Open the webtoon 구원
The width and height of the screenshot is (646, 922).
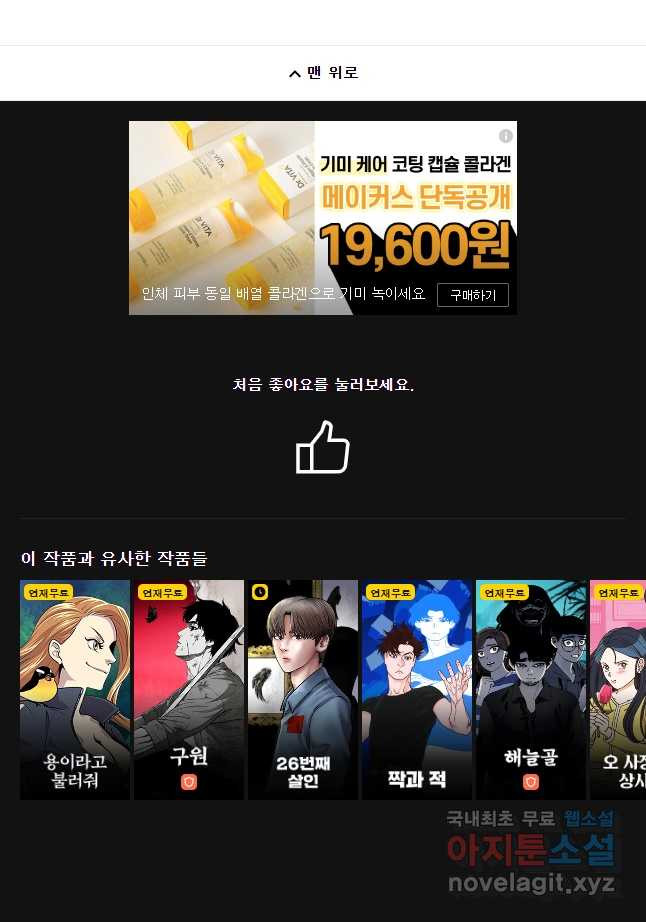[x=189, y=690]
